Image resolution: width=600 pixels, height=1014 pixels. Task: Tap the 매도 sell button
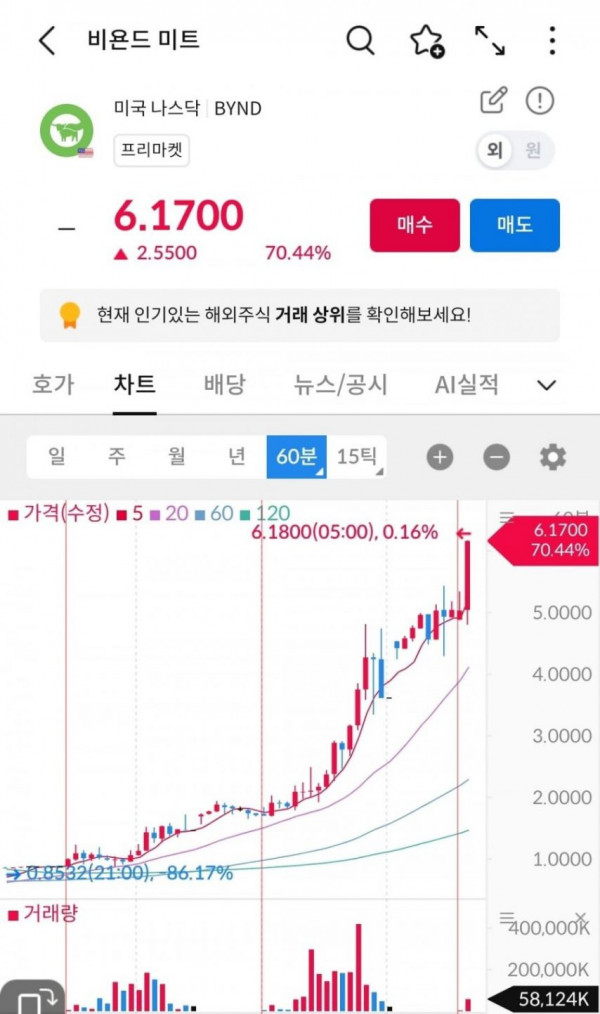(x=515, y=225)
